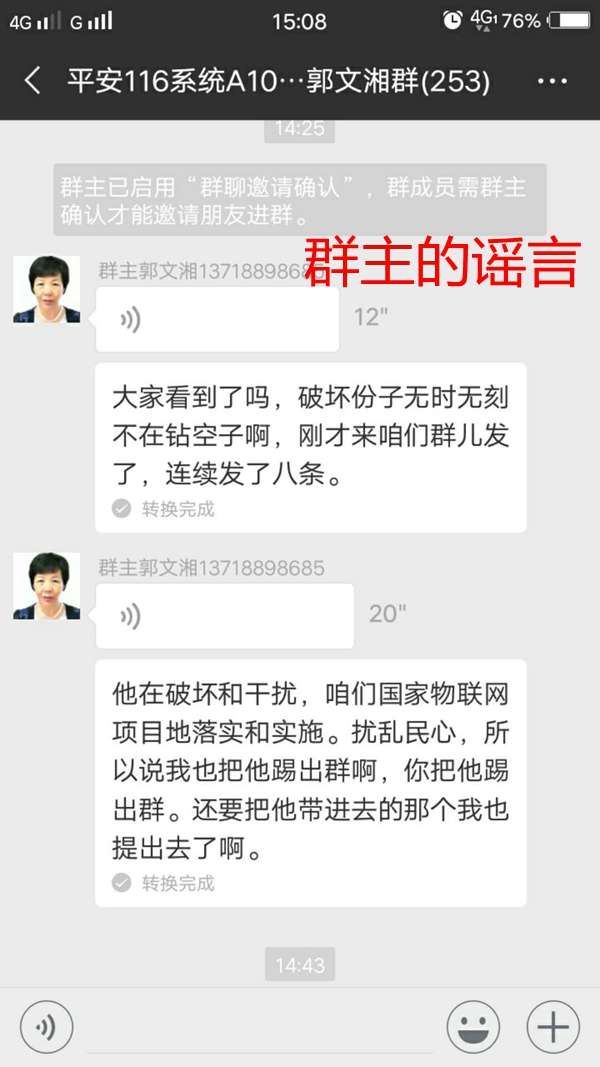Switch to voice input mode
600x1067 pixels.
tap(46, 1026)
